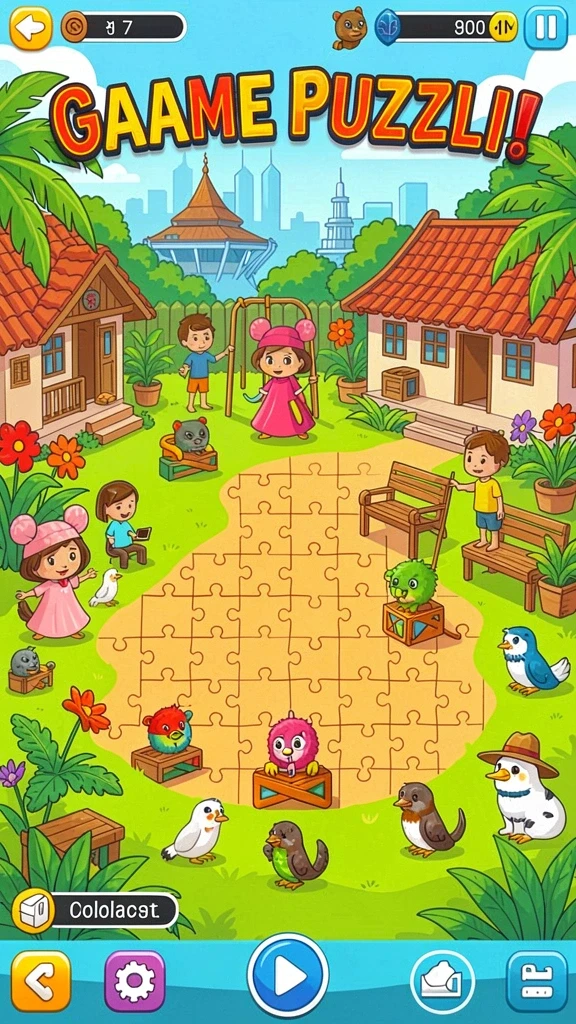Viewport: 576px width, 1024px height.
Task: Open the Cololacet button
Action: [x=95, y=910]
